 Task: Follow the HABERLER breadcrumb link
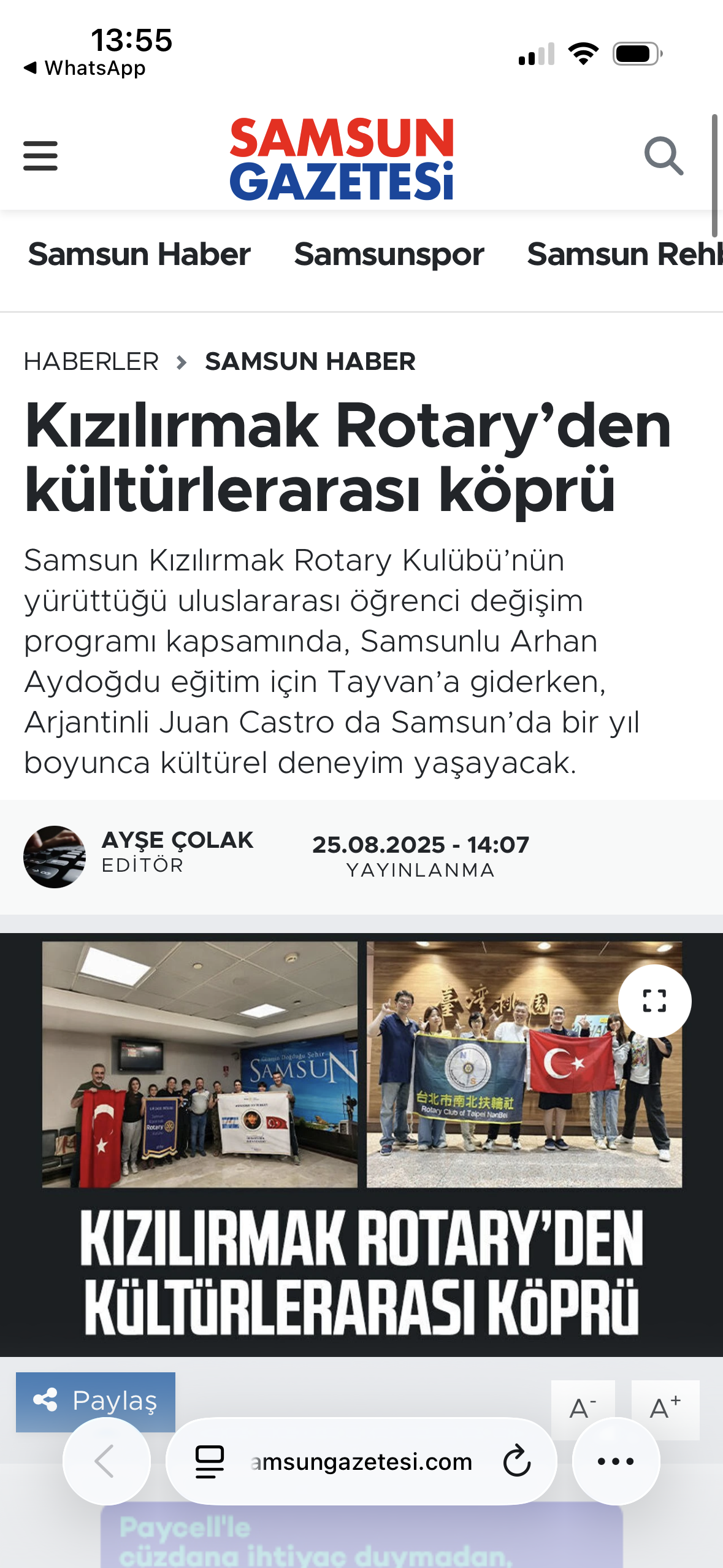91,362
